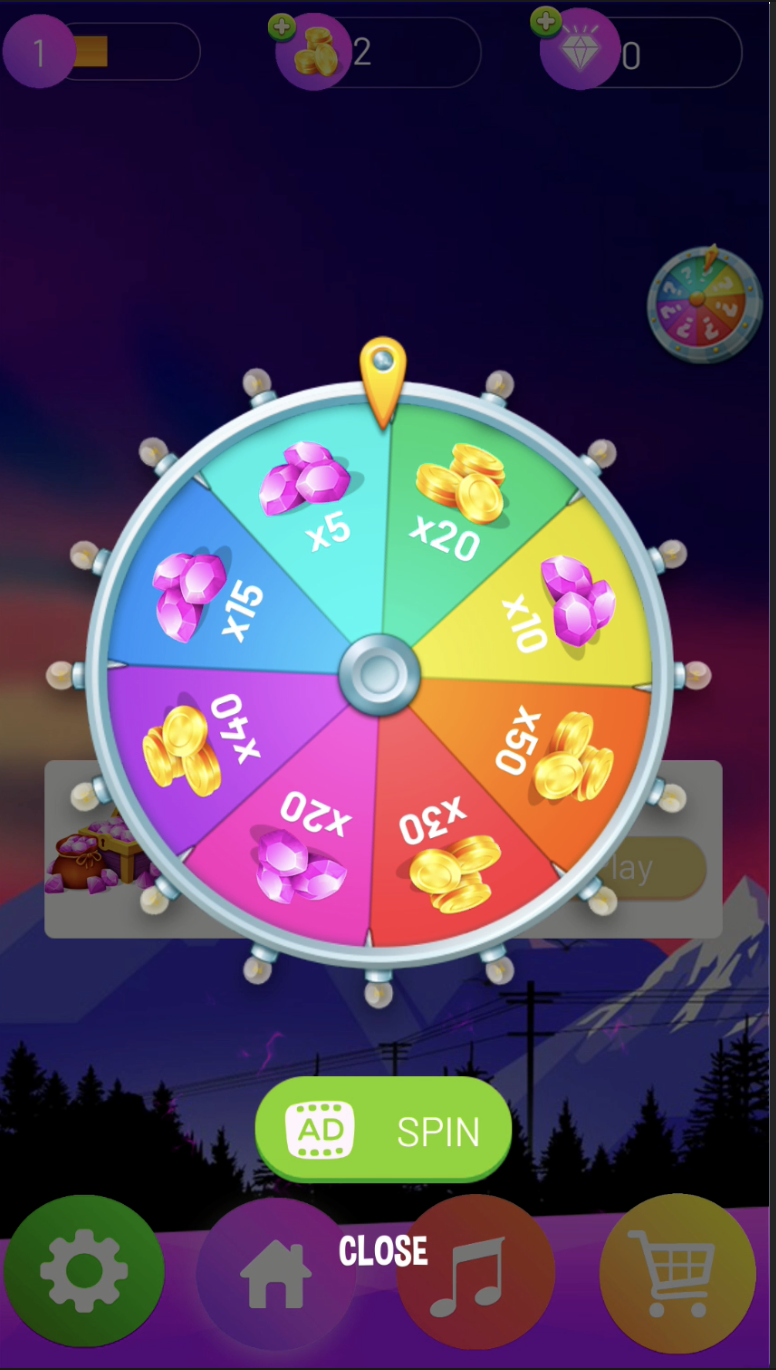This screenshot has width=776, height=1370.
Task: Add more diamonds
Action: point(546,20)
